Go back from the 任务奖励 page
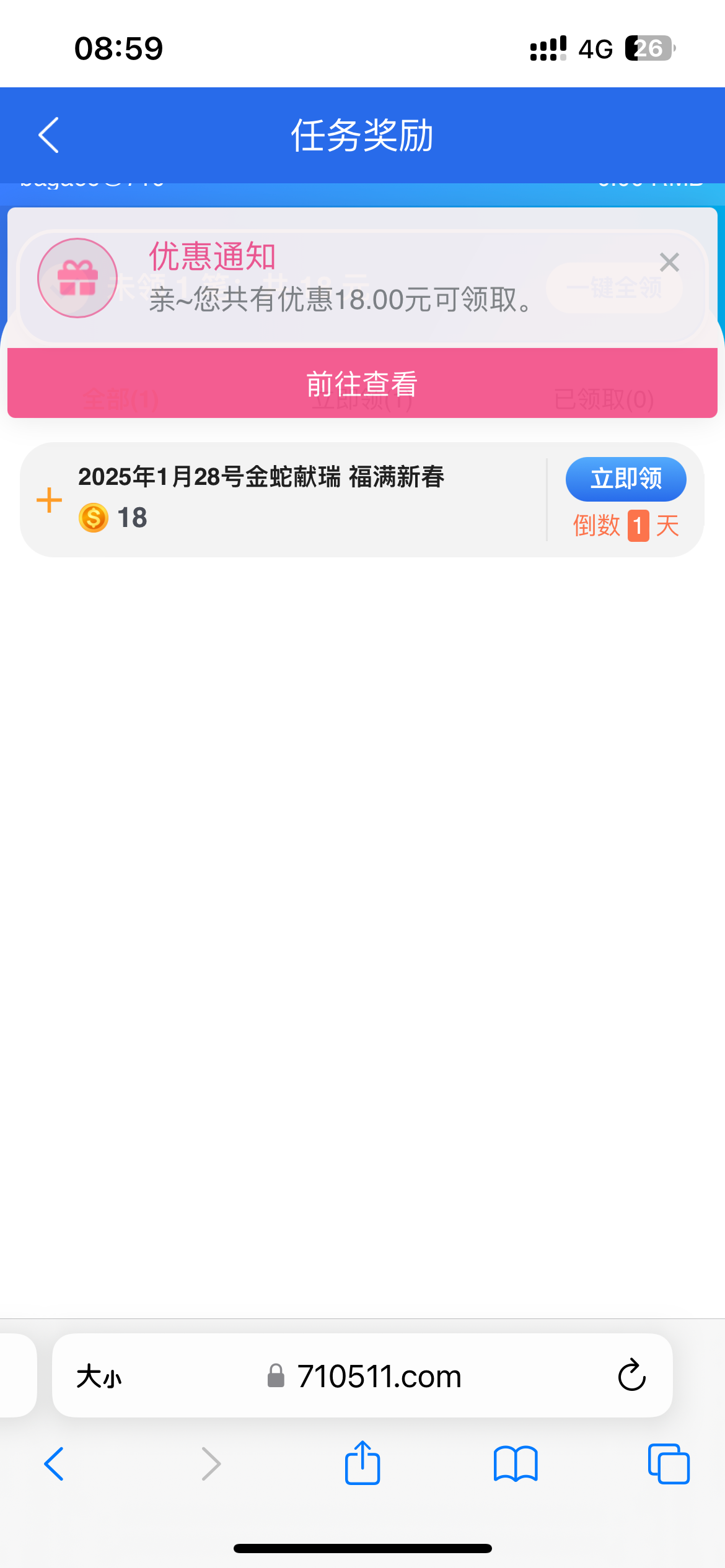 [x=48, y=135]
